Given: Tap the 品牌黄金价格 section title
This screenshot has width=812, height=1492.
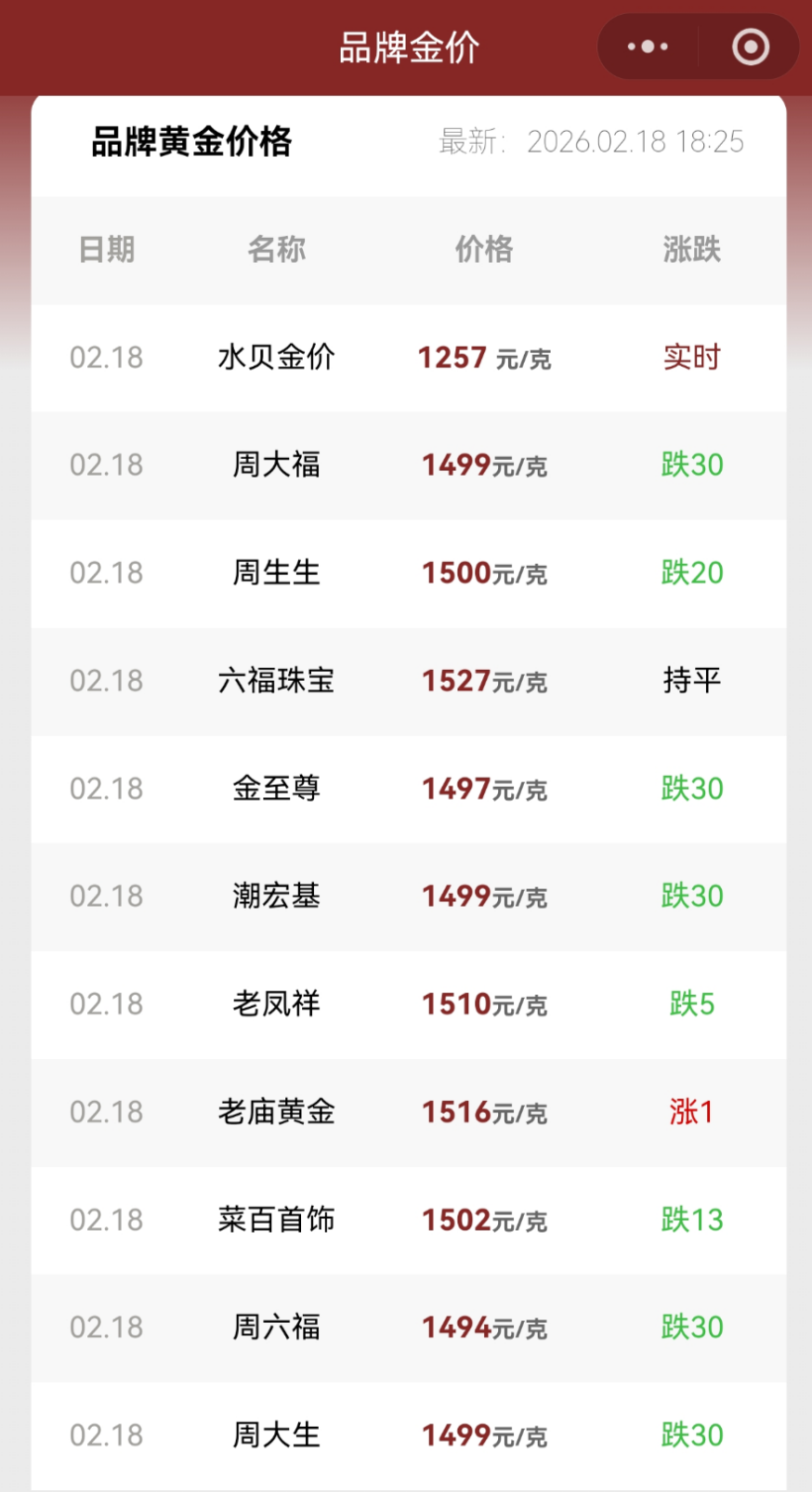Looking at the screenshot, I should coord(191,142).
